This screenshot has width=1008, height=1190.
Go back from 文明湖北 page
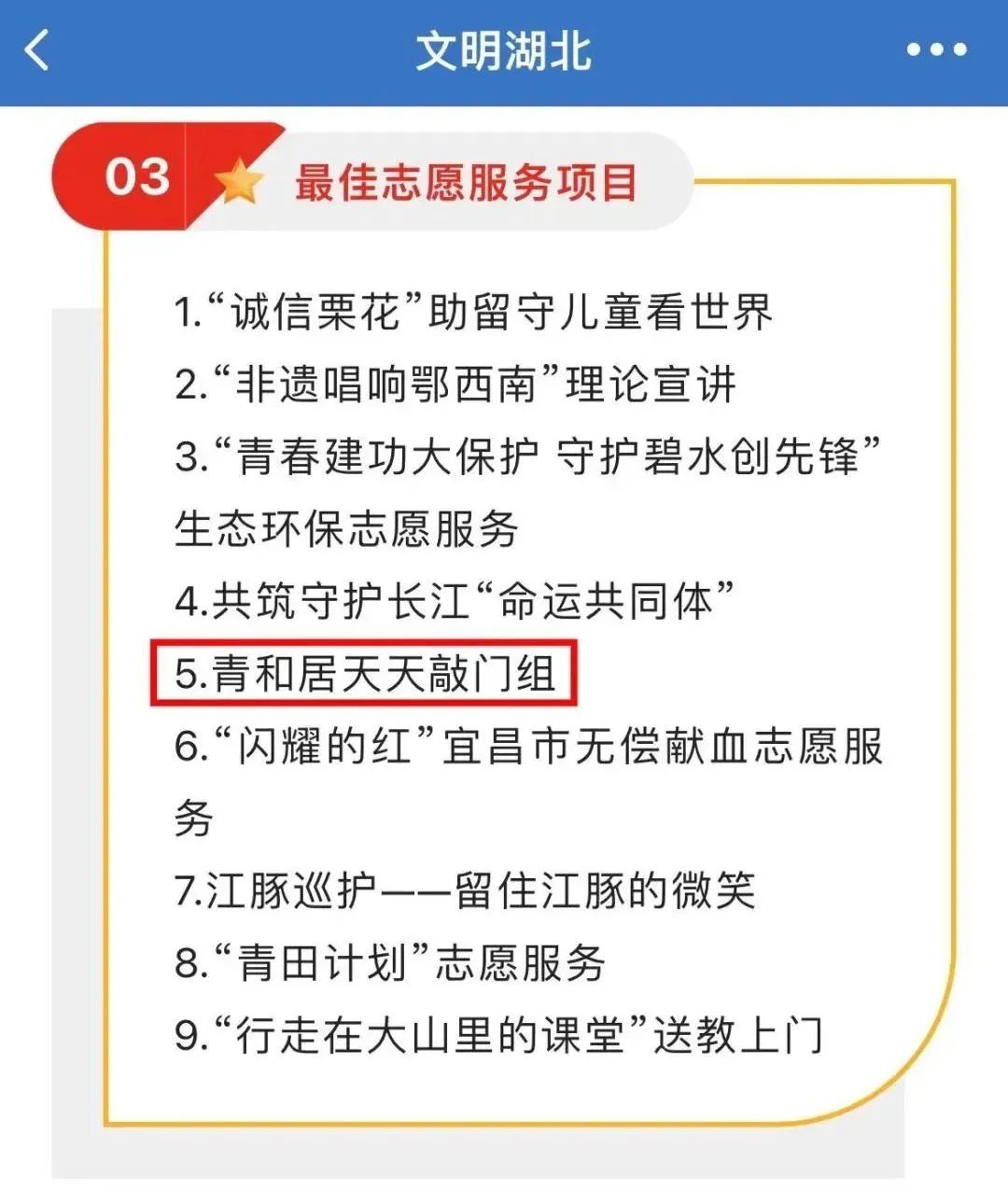(x=37, y=50)
